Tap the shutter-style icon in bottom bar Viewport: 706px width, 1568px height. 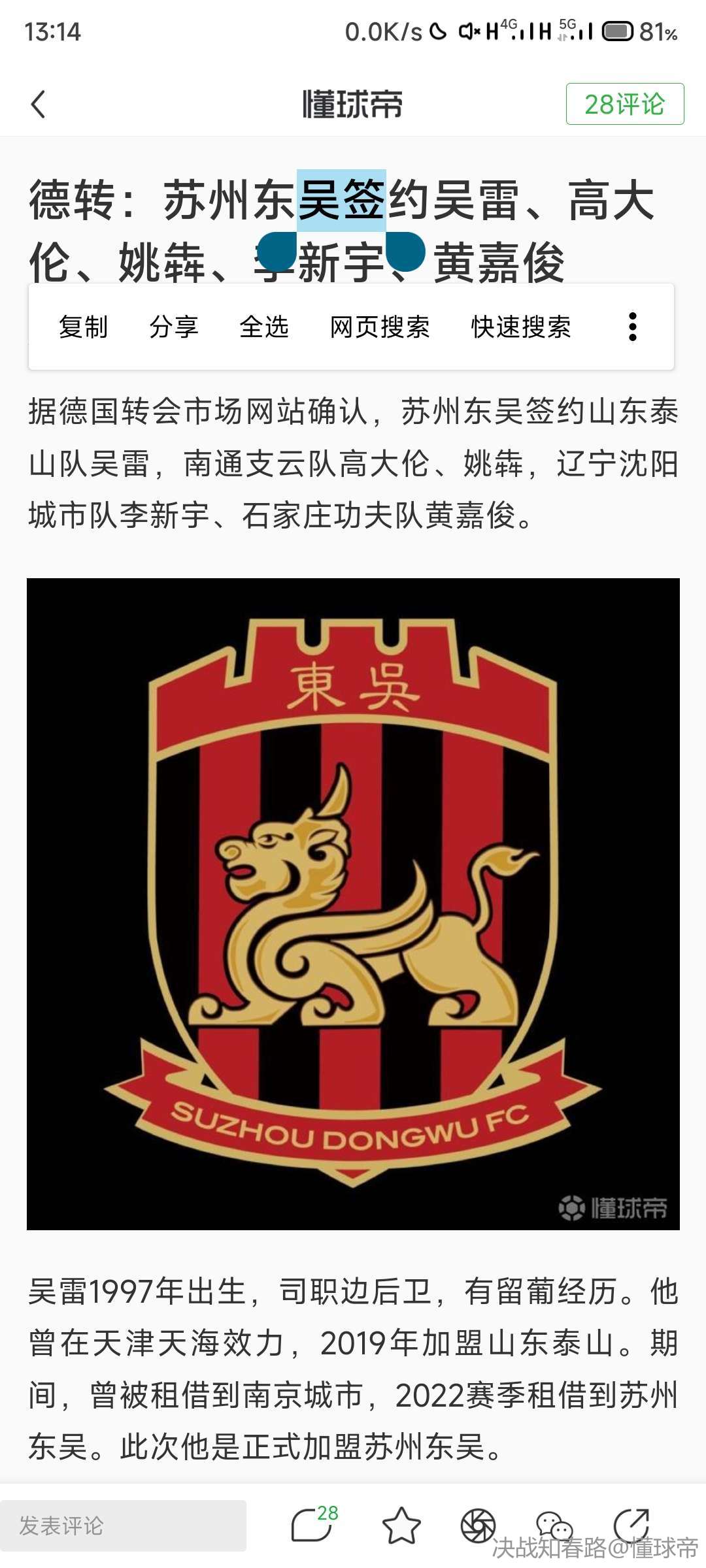478,1526
